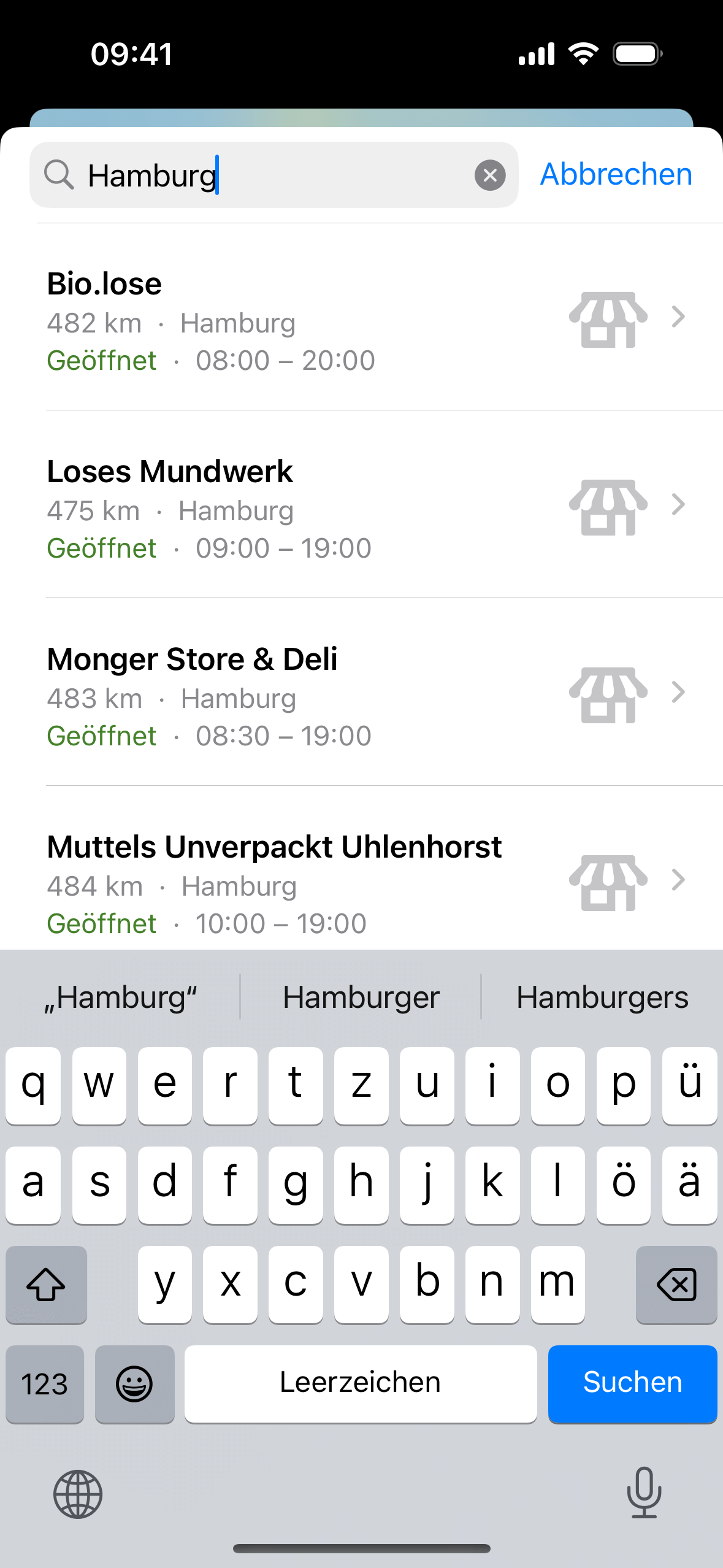Choose the Hamburger keyboard suggestion
The width and height of the screenshot is (723, 1568).
click(x=361, y=997)
